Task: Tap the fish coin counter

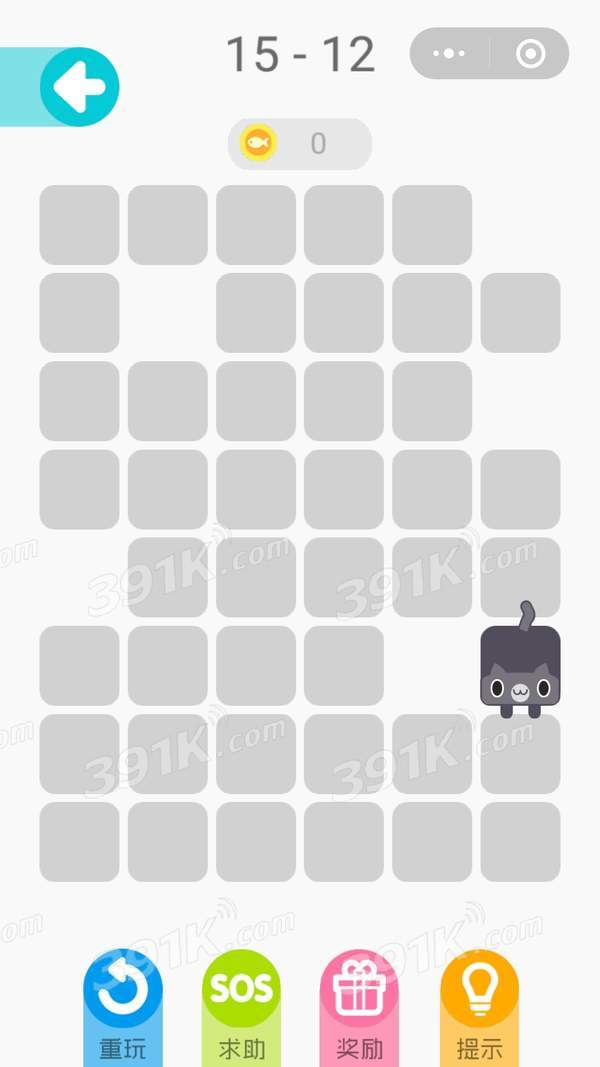Action: point(299,144)
